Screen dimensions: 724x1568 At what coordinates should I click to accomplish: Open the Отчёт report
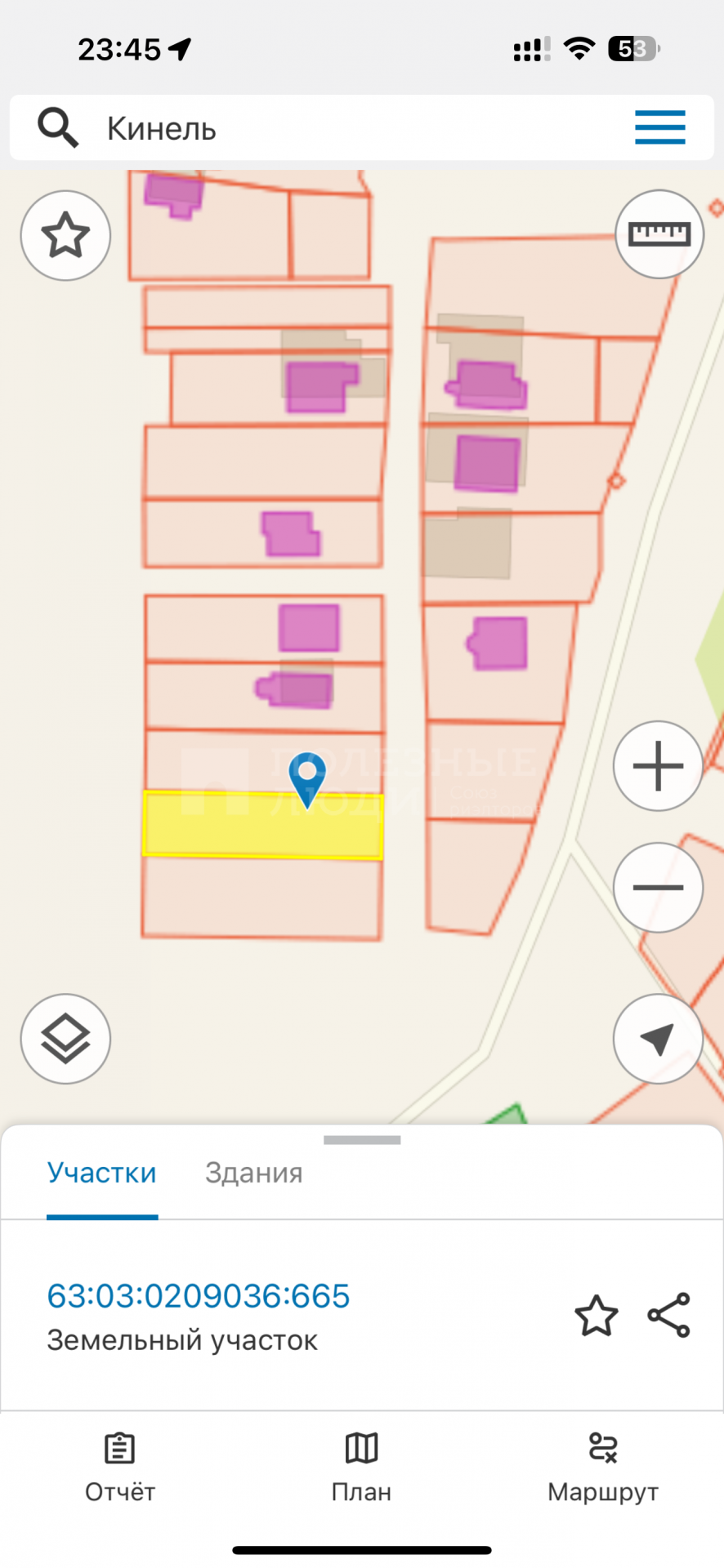(x=120, y=1468)
